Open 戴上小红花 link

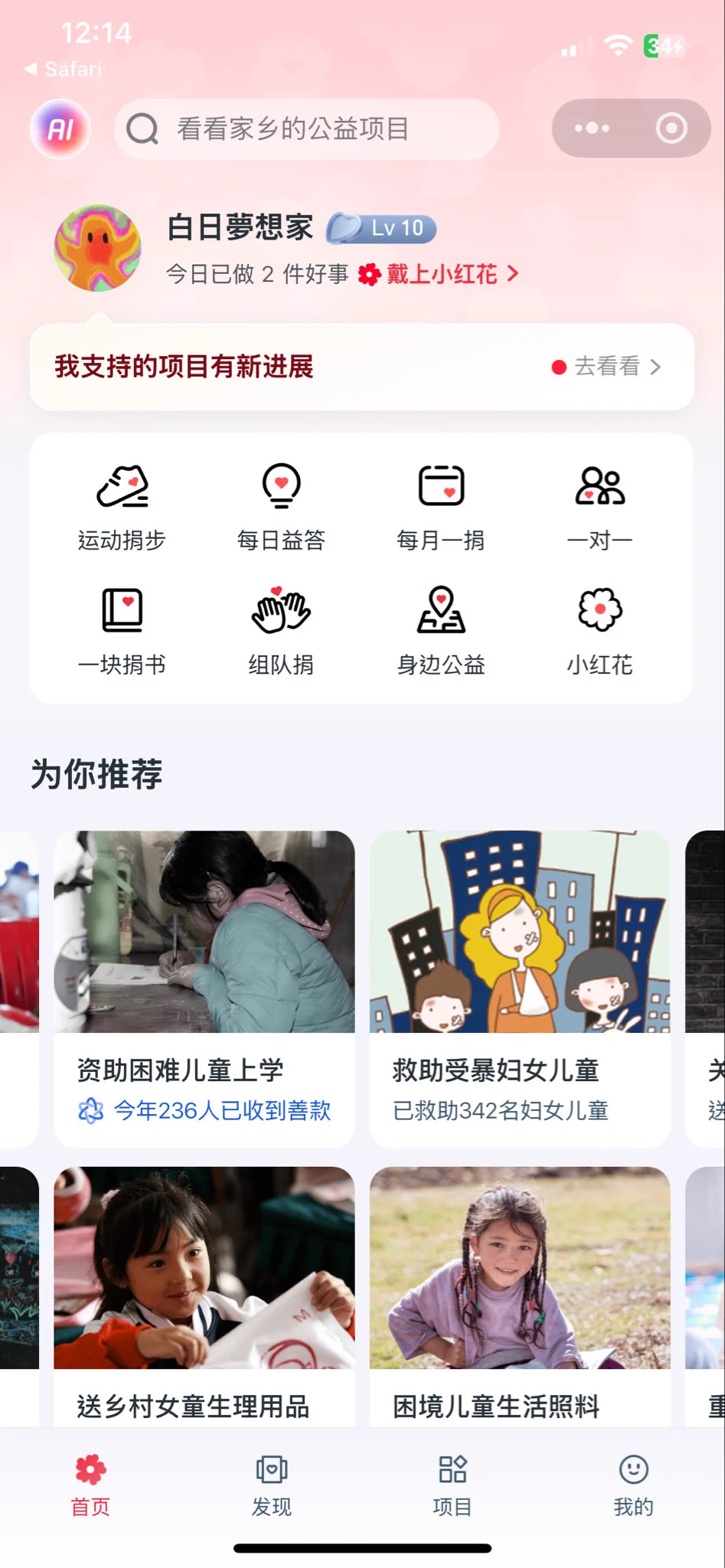[440, 274]
